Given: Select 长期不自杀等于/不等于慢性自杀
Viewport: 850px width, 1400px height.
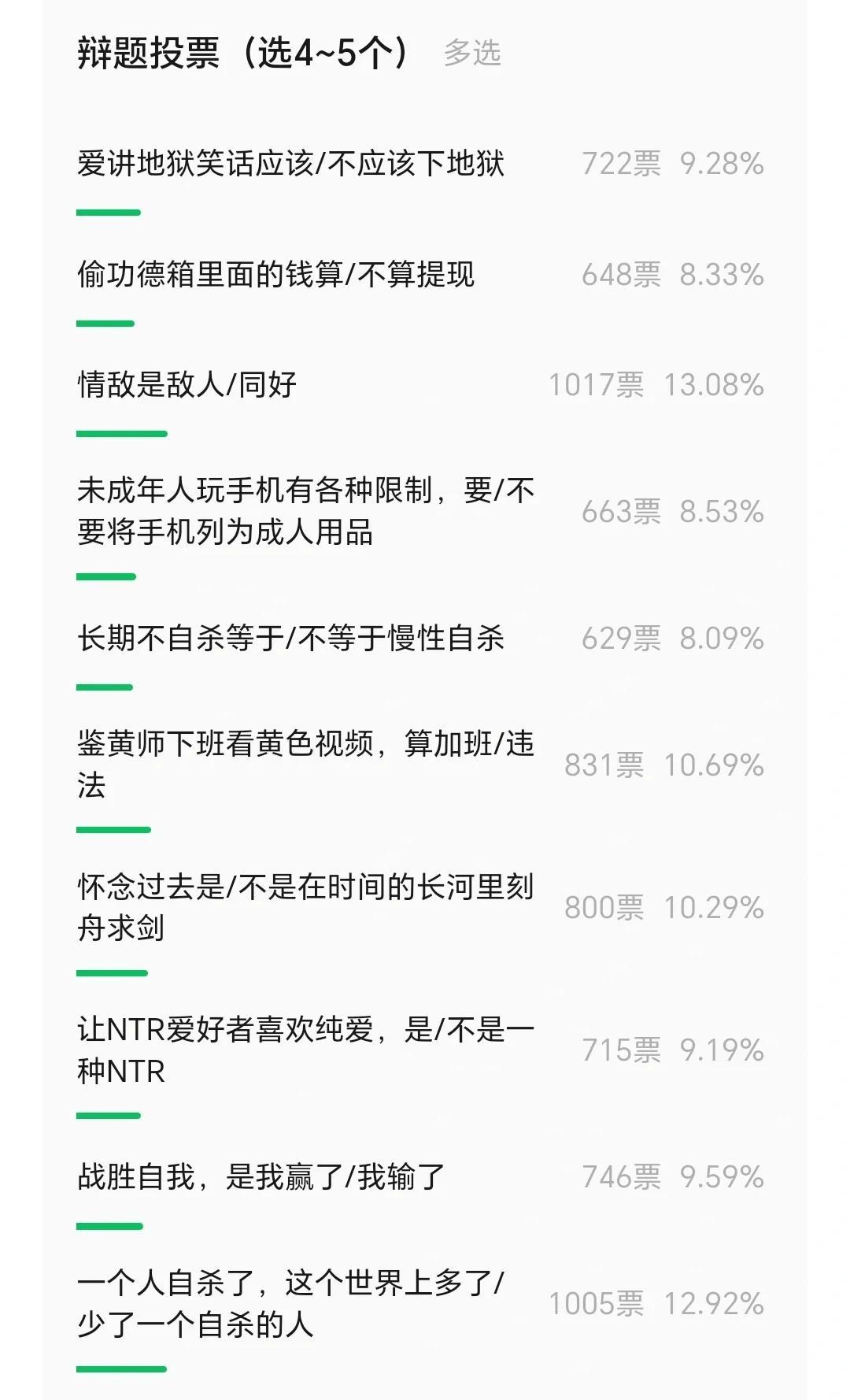Looking at the screenshot, I should tap(290, 638).
